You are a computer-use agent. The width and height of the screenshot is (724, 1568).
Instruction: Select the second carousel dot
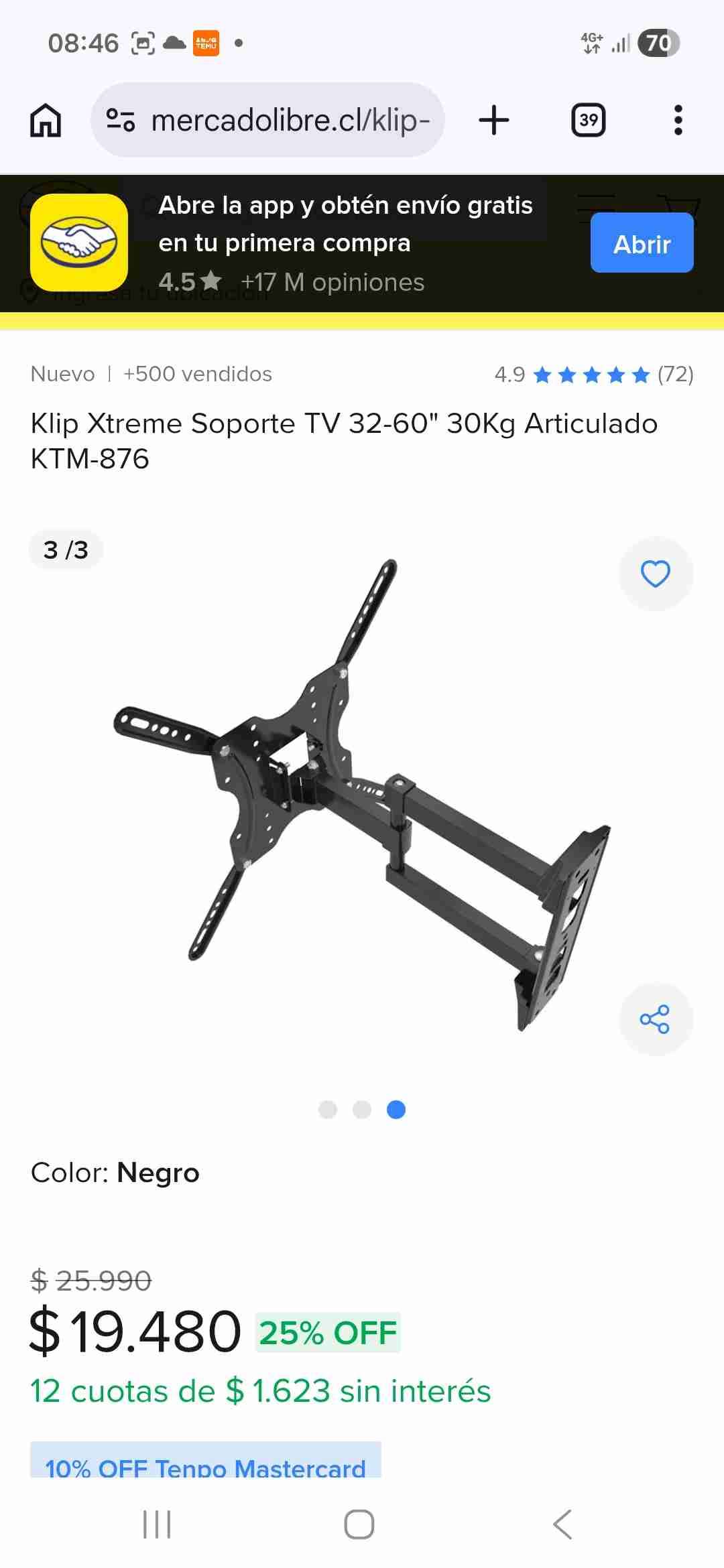362,1110
